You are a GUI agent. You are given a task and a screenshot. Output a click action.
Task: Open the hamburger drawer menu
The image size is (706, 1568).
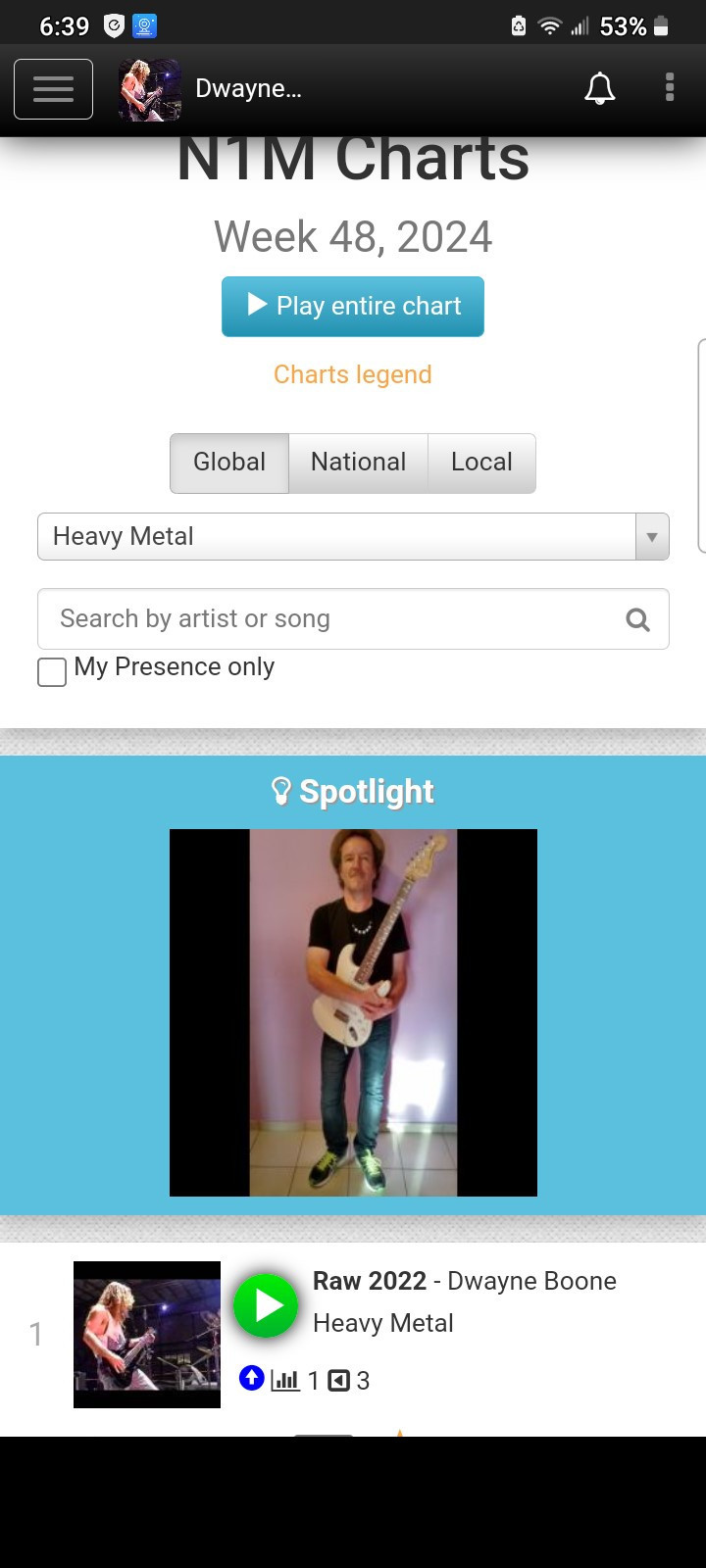(54, 89)
